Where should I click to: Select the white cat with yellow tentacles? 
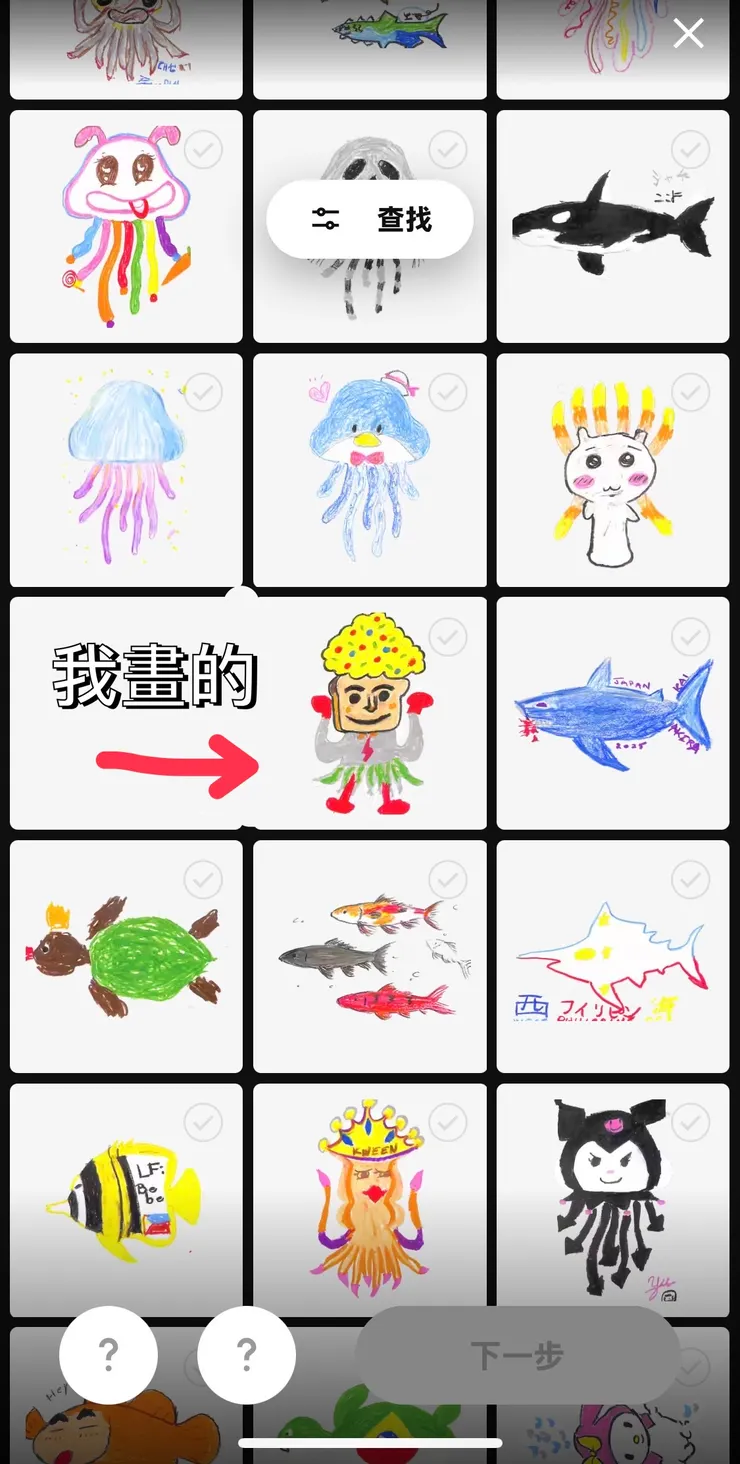pyautogui.click(x=612, y=470)
